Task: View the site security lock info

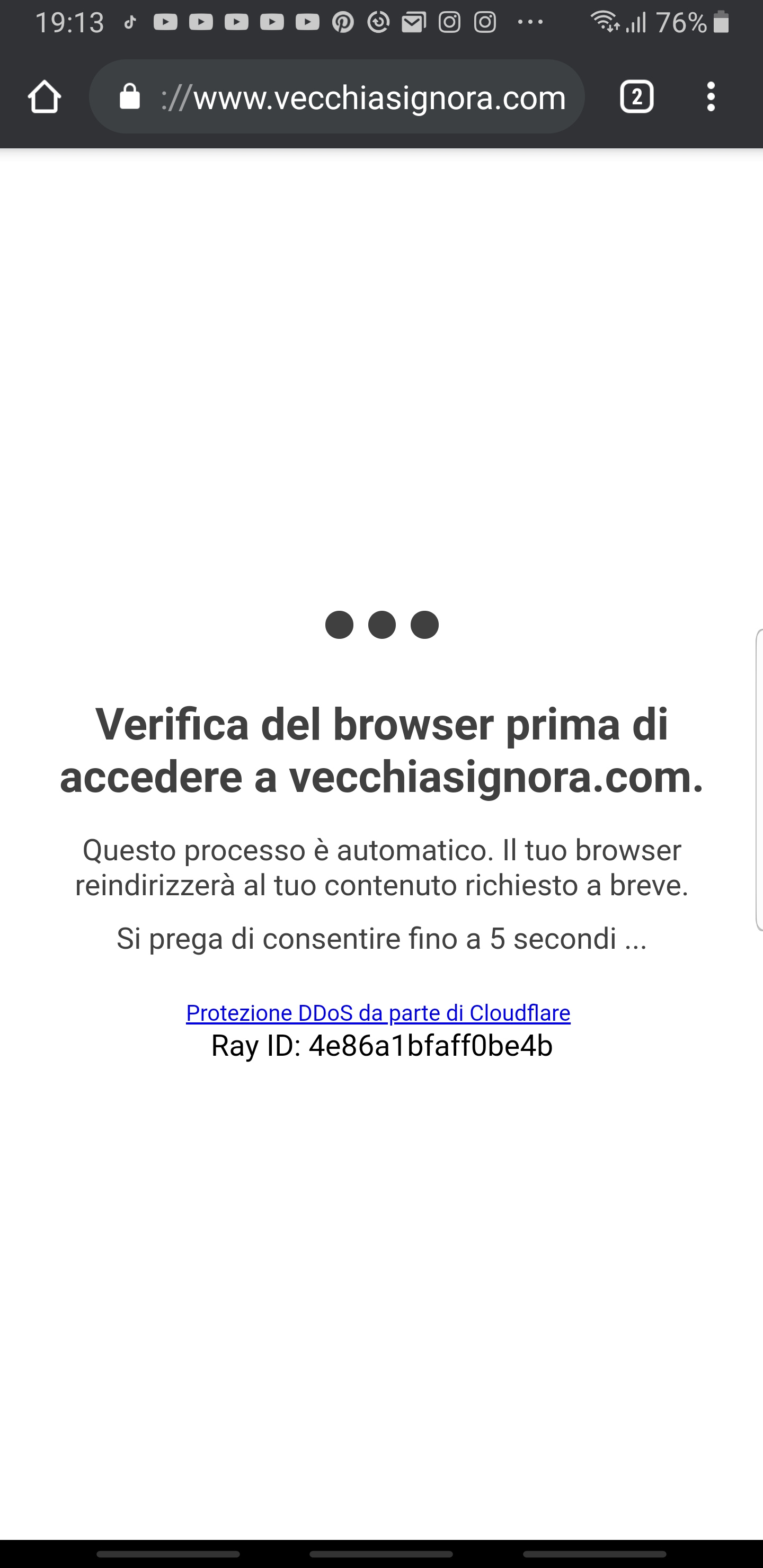Action: pyautogui.click(x=129, y=97)
